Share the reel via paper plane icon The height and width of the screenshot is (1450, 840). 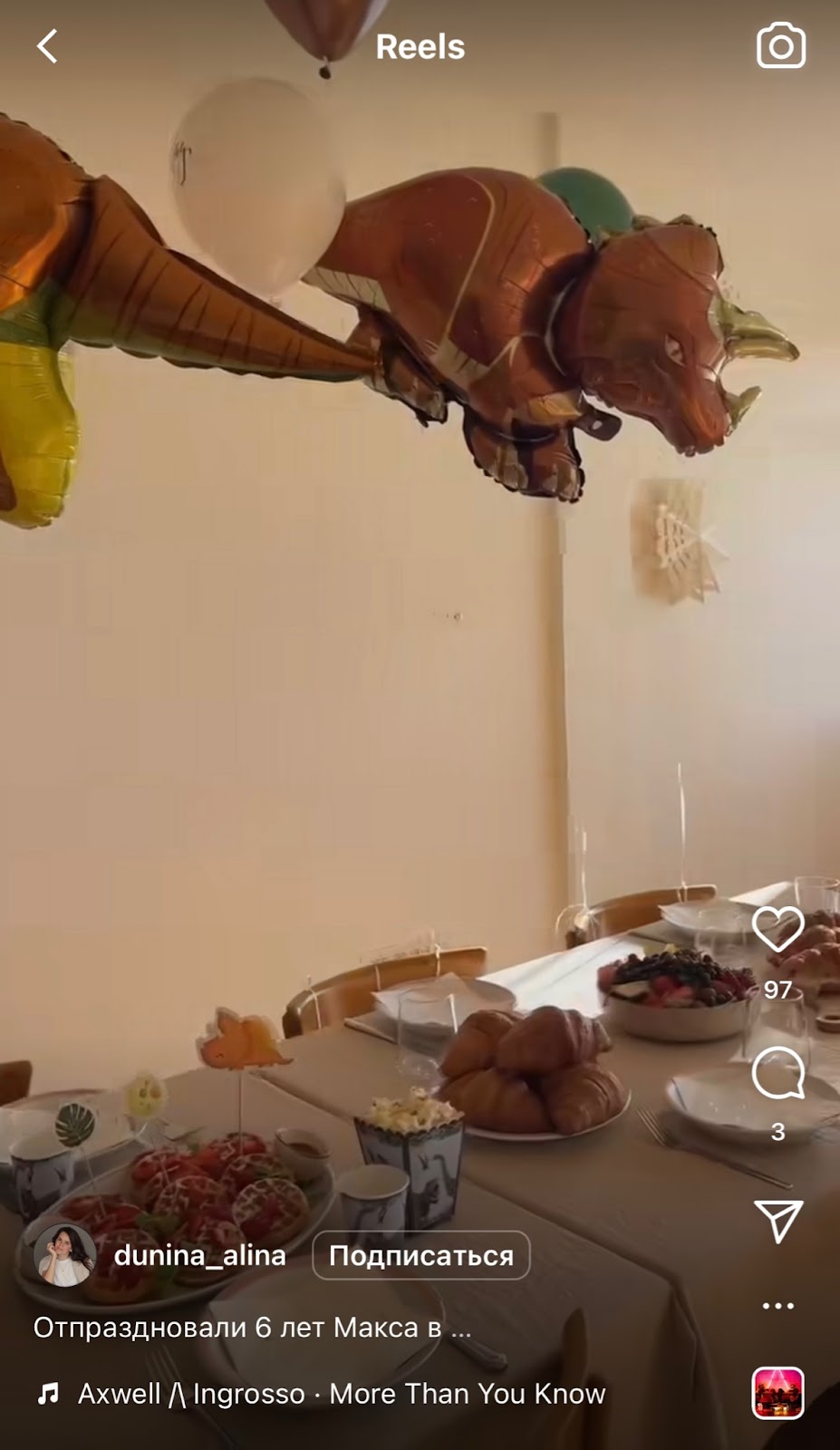pos(777,1221)
